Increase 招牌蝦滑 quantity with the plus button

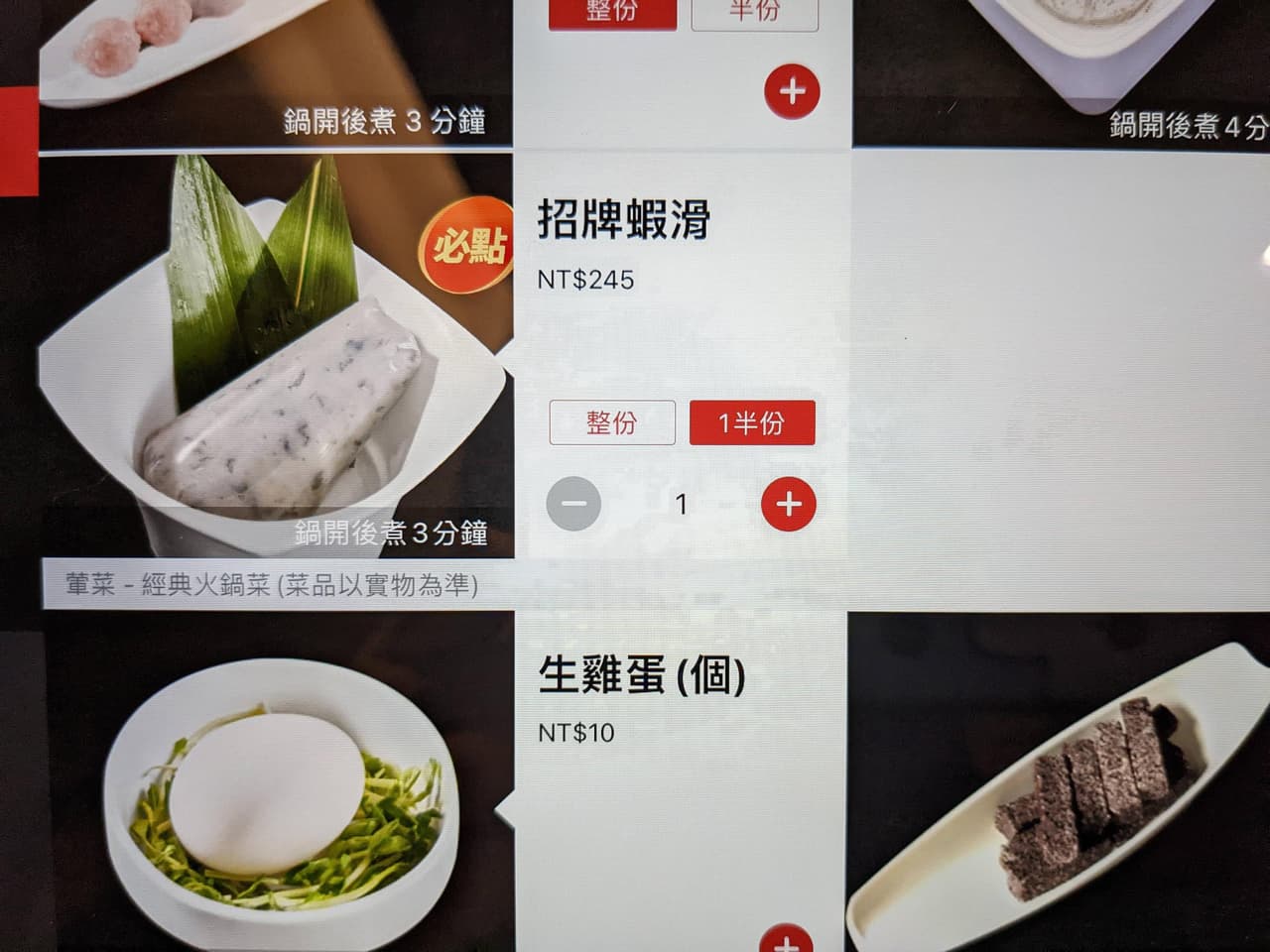(x=789, y=504)
